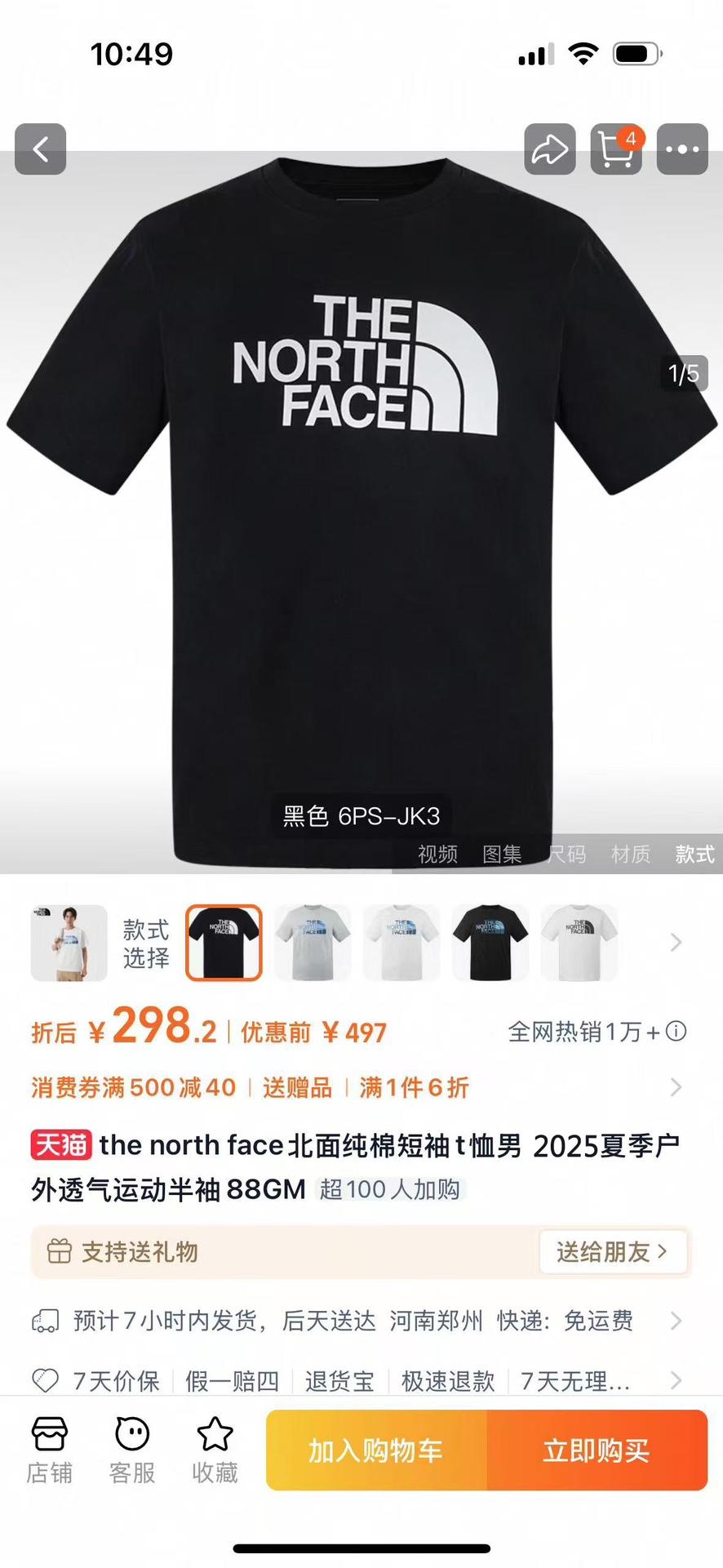Switch to the 视频 image tab
This screenshot has height=1568, width=723.
tap(437, 854)
